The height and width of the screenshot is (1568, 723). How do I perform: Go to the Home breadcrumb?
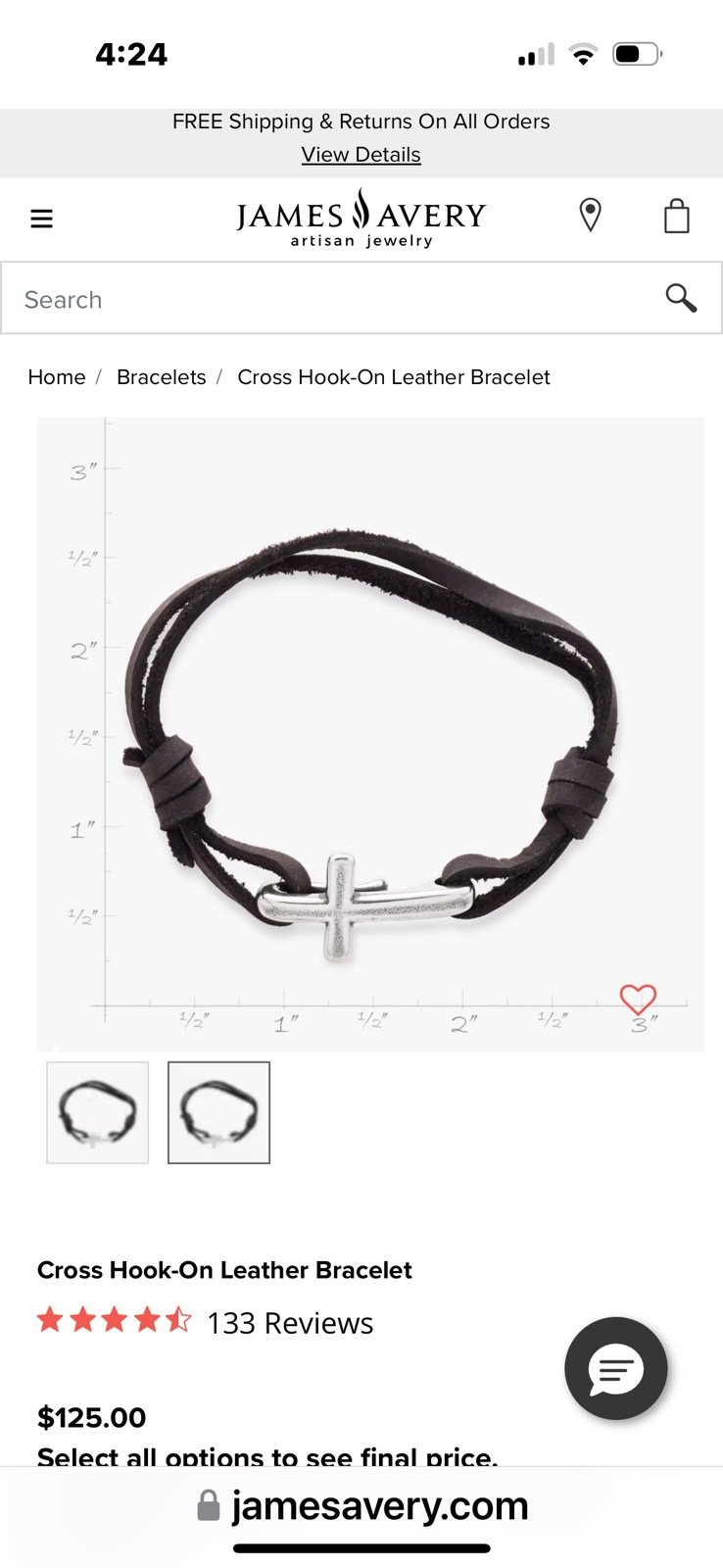[x=57, y=377]
